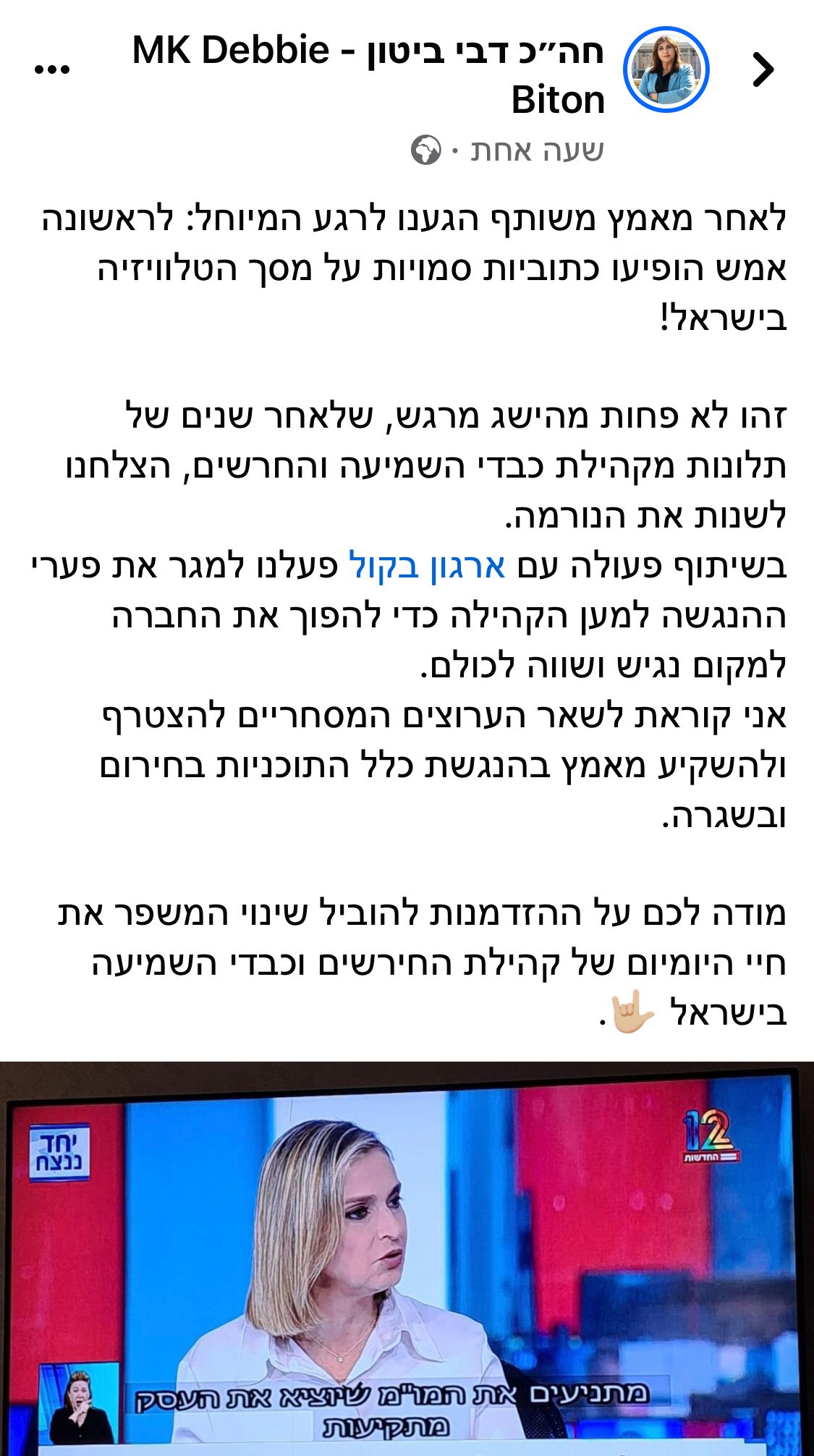Viewport: 814px width, 1456px height.
Task: Open the attached TV screenshot photo
Action: pyautogui.click(x=407, y=1259)
